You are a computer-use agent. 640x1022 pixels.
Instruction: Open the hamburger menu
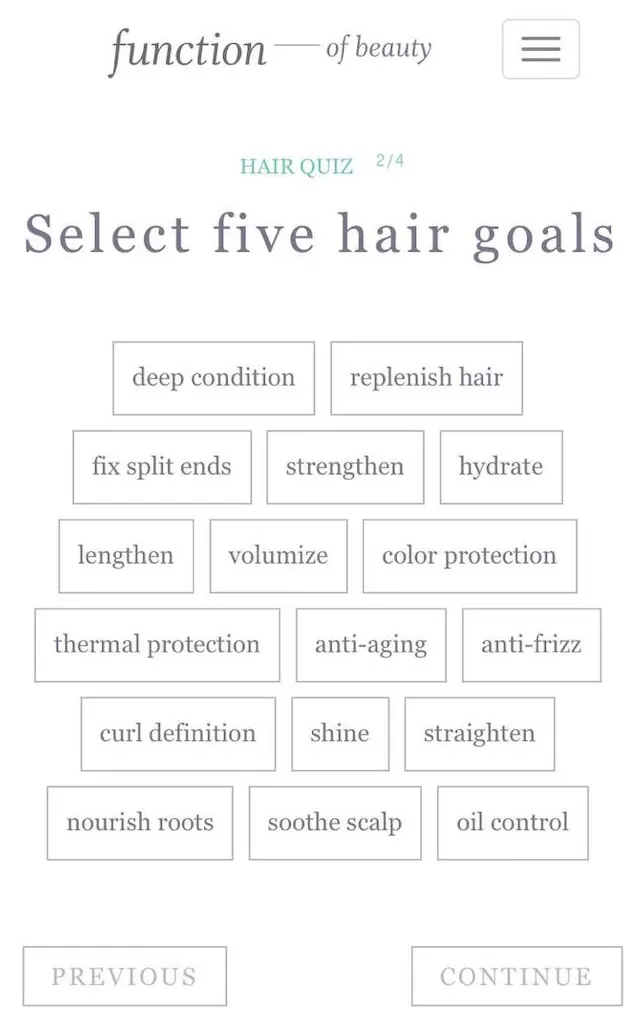pos(540,49)
